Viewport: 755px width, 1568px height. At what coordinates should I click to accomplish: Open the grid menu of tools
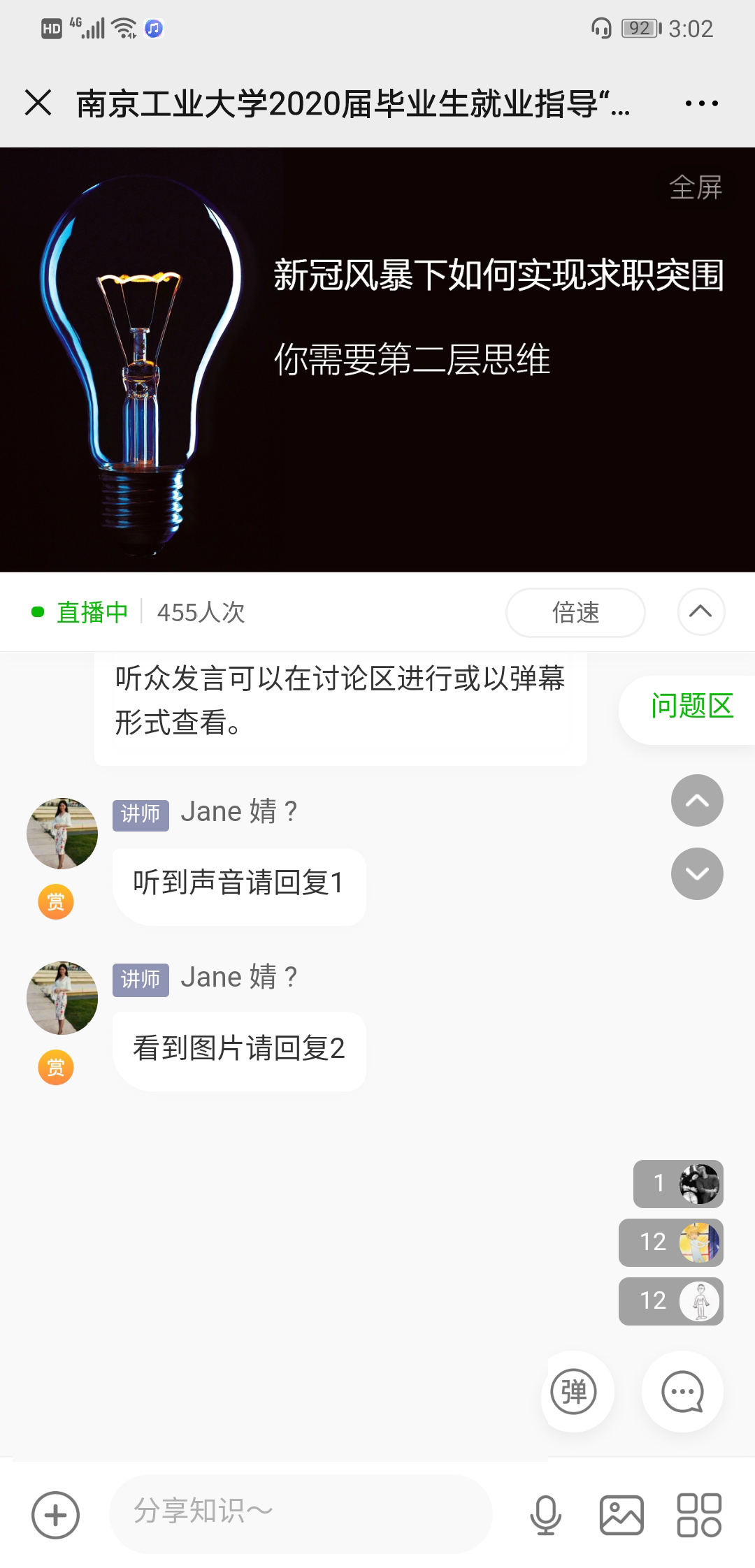[x=699, y=1515]
